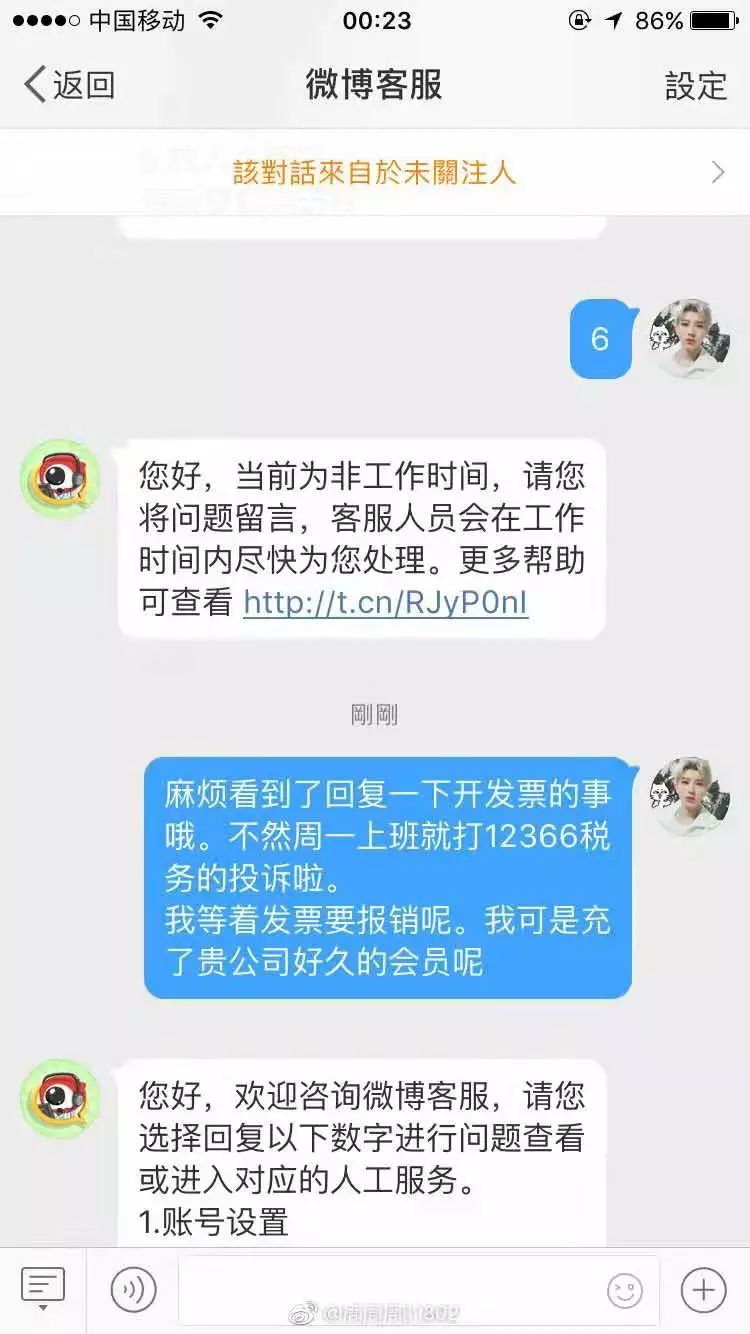Start a voice message with the sound wave icon
The height and width of the screenshot is (1334, 750).
pyautogui.click(x=133, y=1290)
